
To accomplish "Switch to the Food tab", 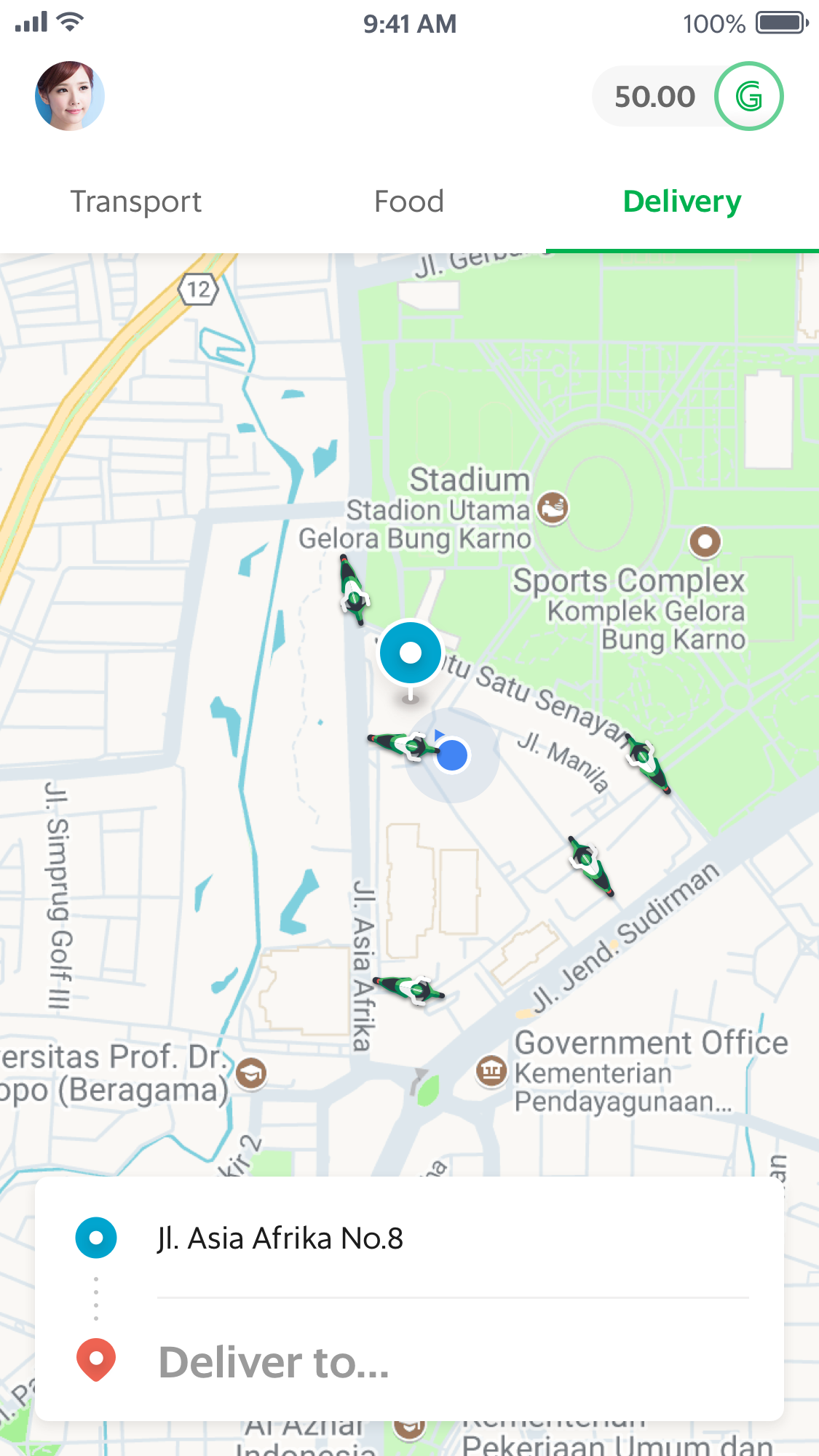I will point(408,202).
